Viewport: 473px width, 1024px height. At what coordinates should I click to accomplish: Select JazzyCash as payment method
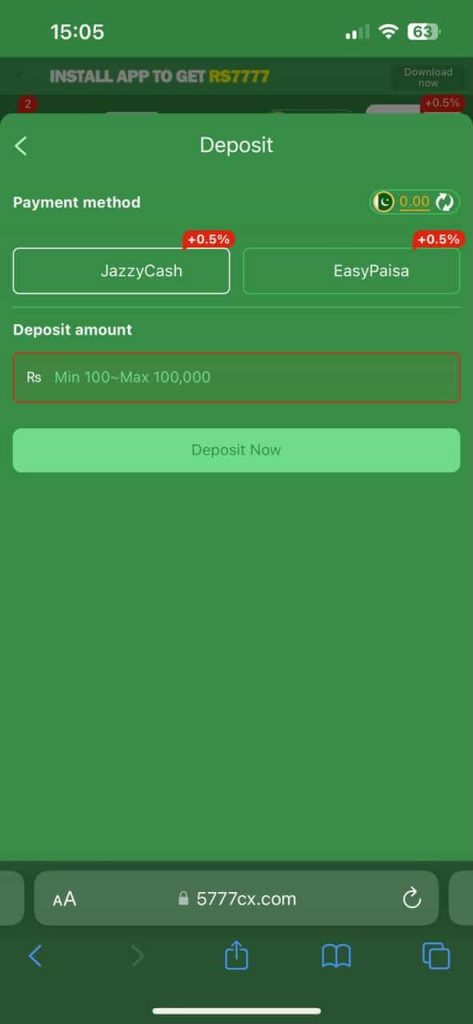[122, 271]
